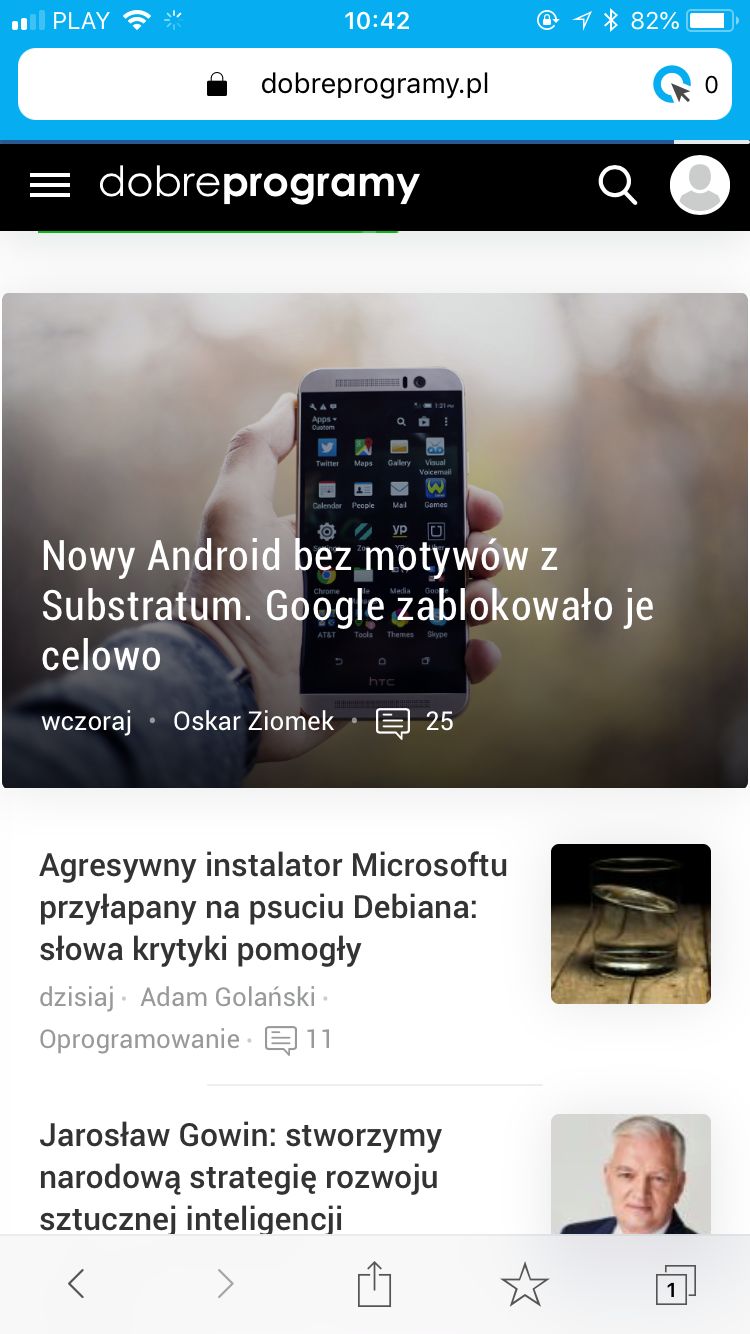The width and height of the screenshot is (750, 1334).
Task: Open the Jarosław Gowin article
Action: tap(241, 1177)
